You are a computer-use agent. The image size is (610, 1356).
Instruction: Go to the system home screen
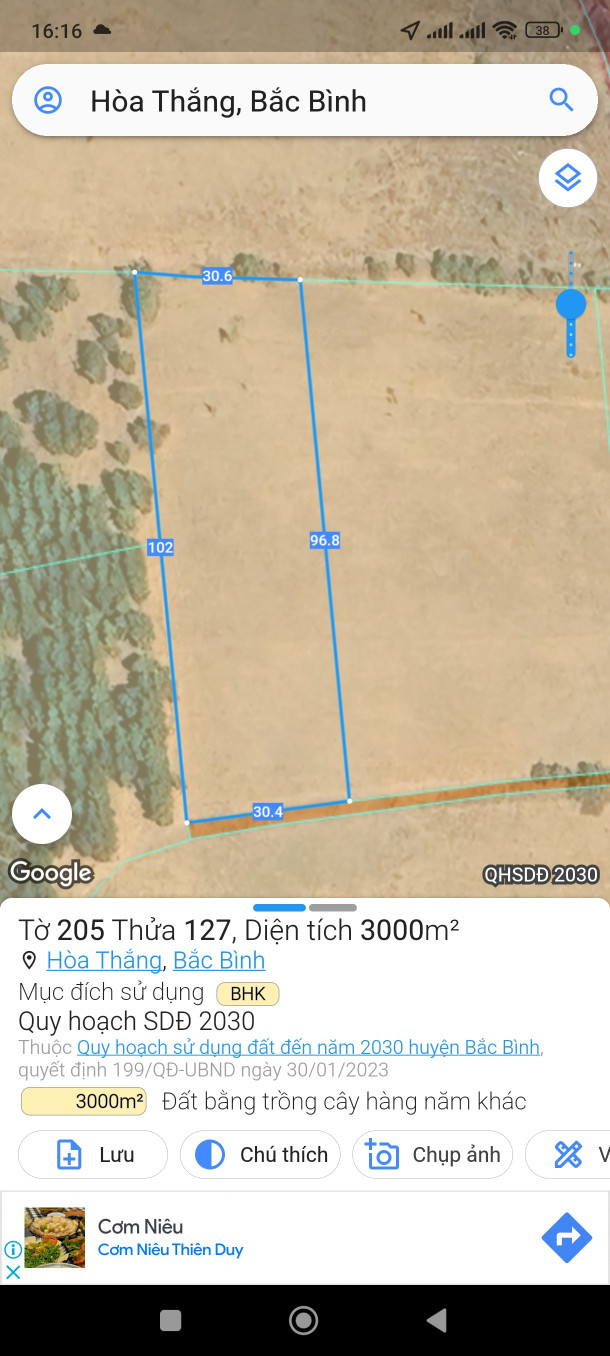pos(303,1321)
